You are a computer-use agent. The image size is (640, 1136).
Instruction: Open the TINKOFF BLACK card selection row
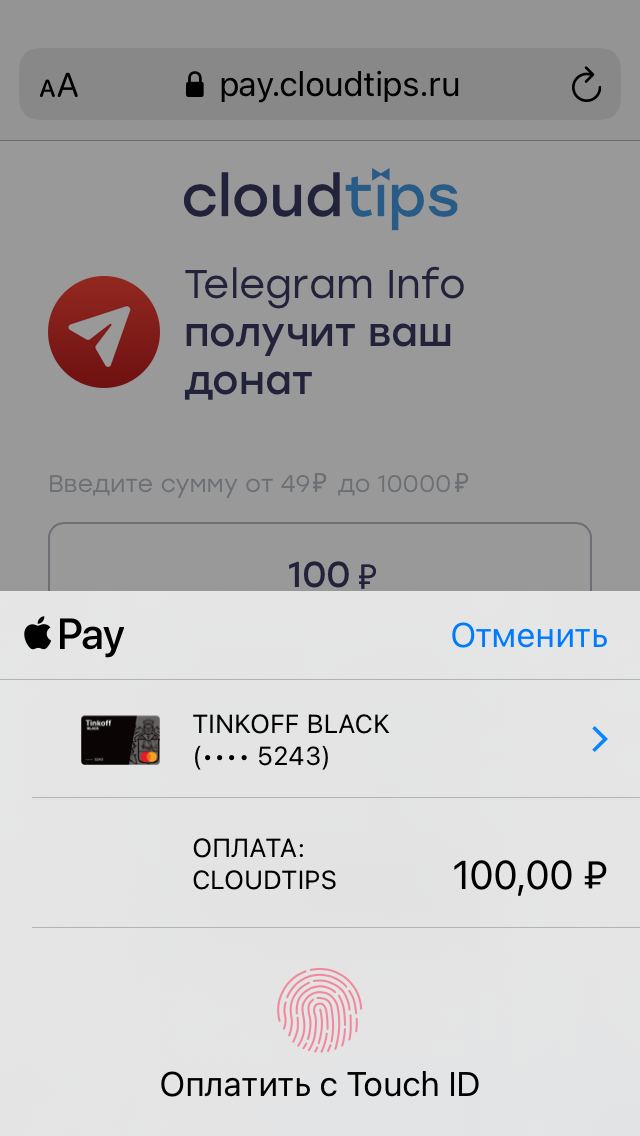click(320, 739)
